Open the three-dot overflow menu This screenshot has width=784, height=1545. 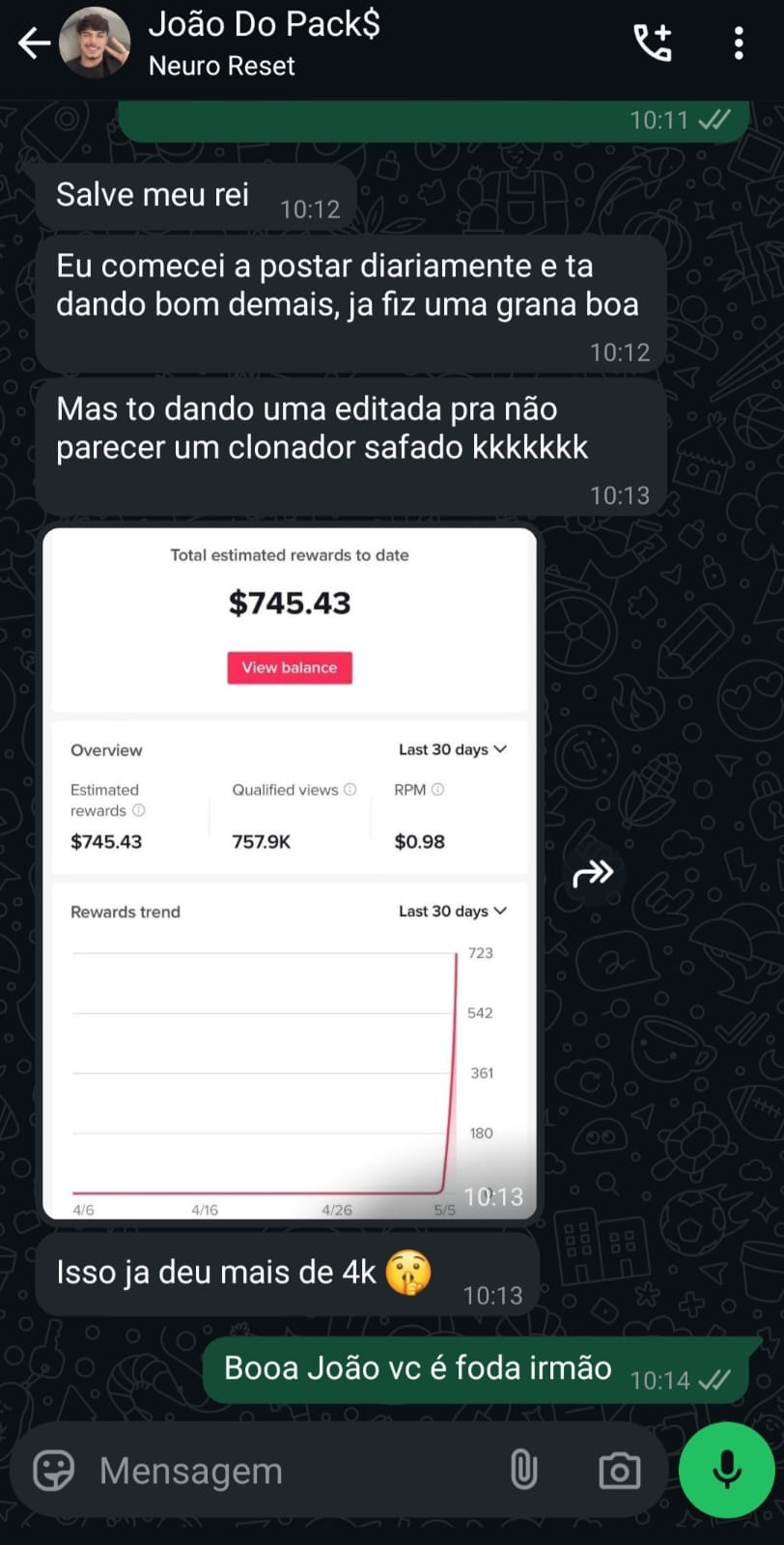tap(739, 42)
